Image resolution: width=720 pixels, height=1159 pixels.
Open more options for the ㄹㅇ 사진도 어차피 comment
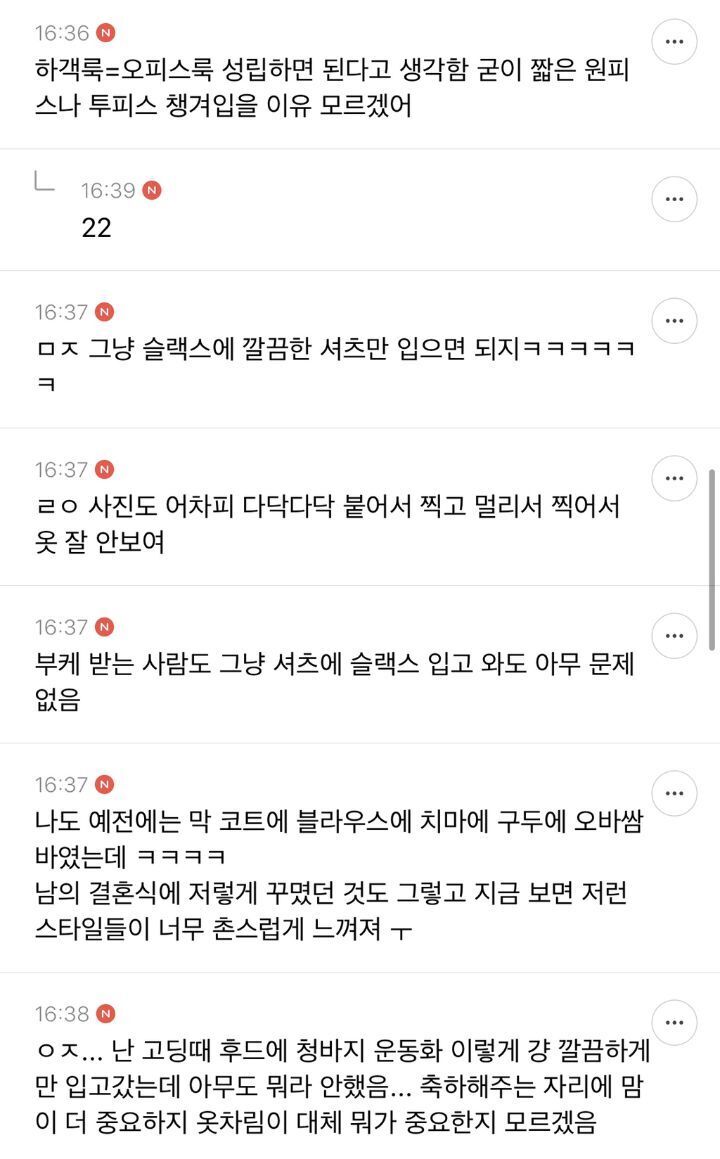pos(674,479)
